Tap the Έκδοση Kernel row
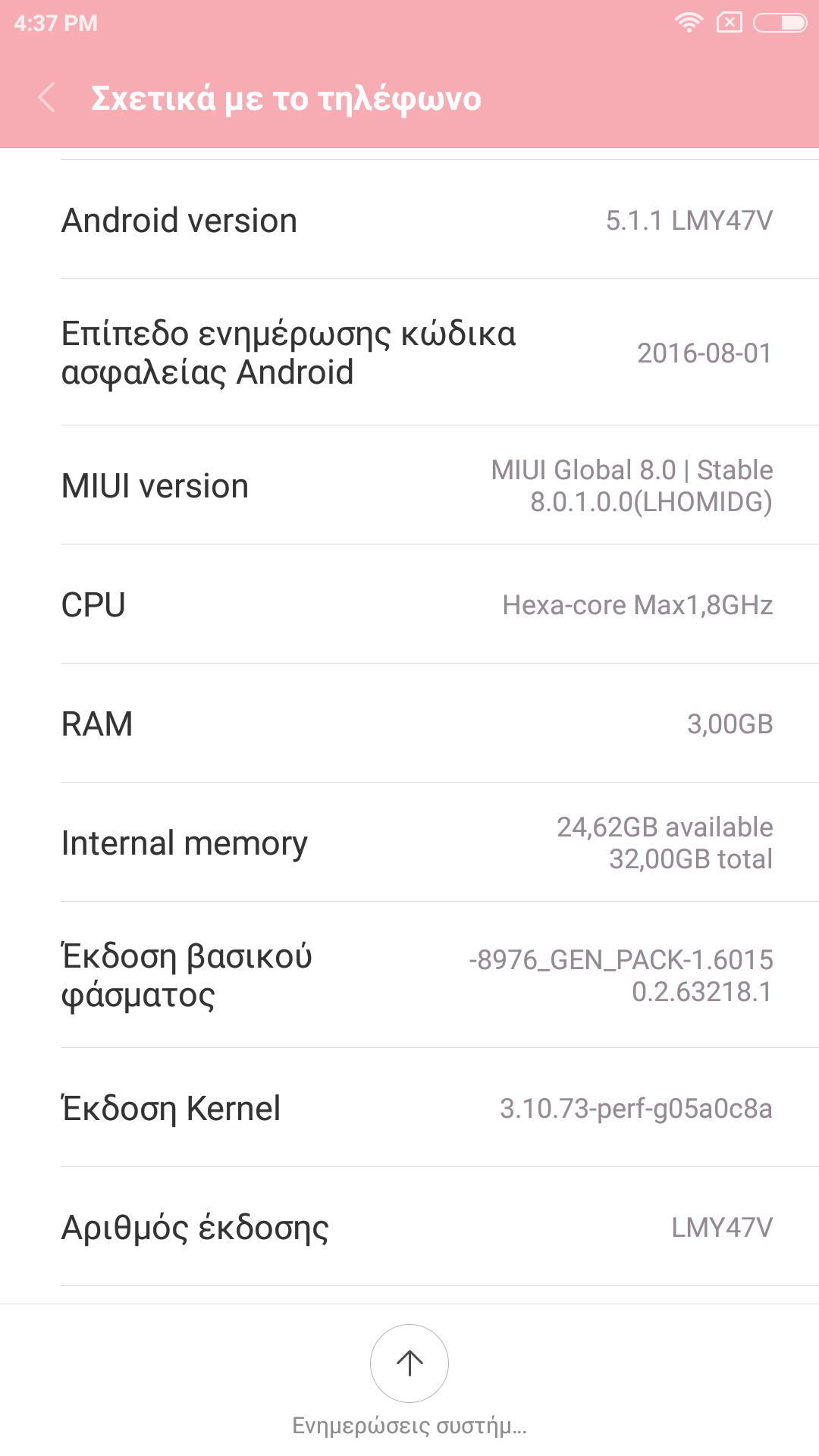The image size is (819, 1456). click(x=409, y=1108)
